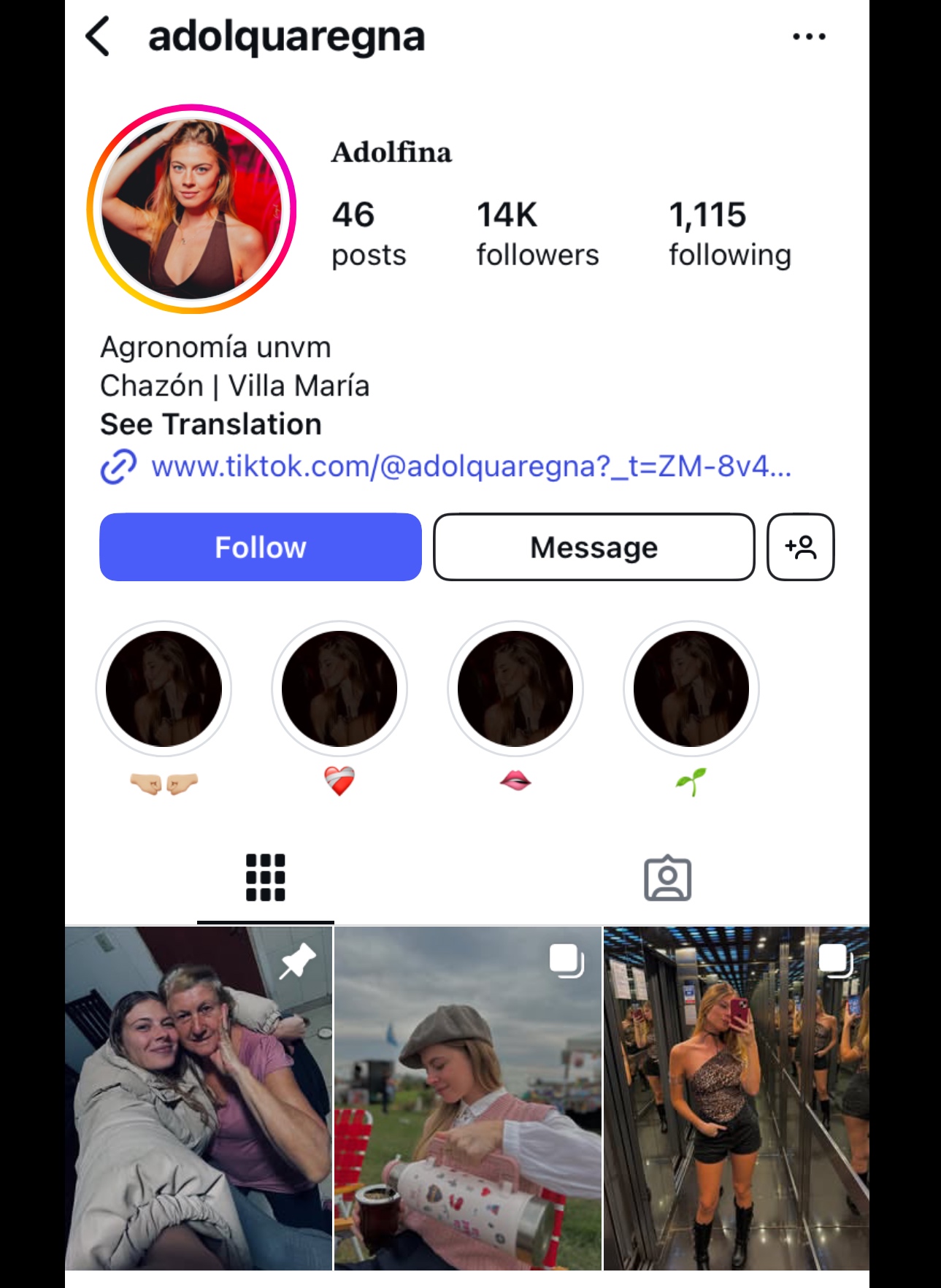Open the elevator mirror selfie post
Screen dimensions: 941x1288
point(736,1098)
